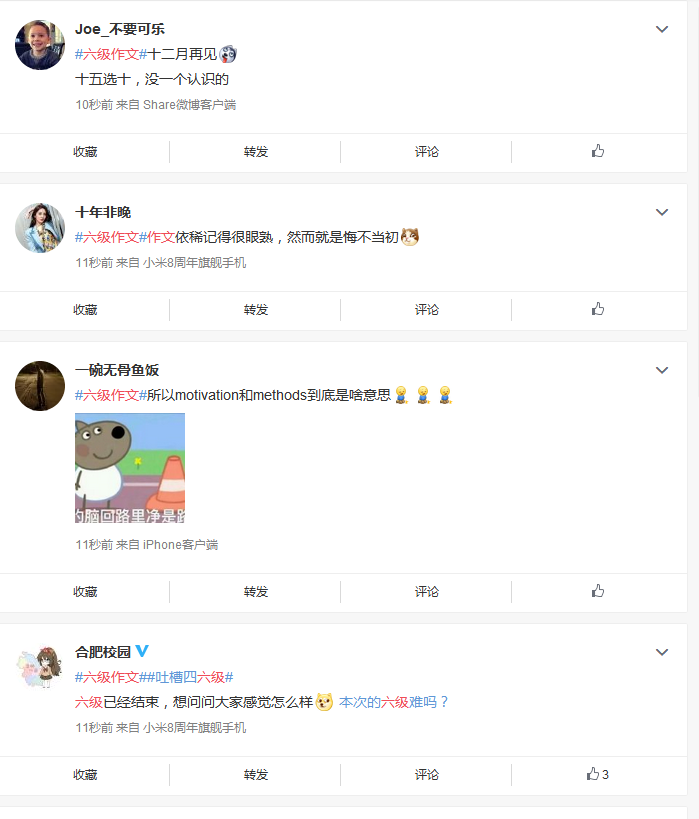Comment (评论) on 十年非晚's post
Viewport: 699px width, 819px height.
click(427, 310)
